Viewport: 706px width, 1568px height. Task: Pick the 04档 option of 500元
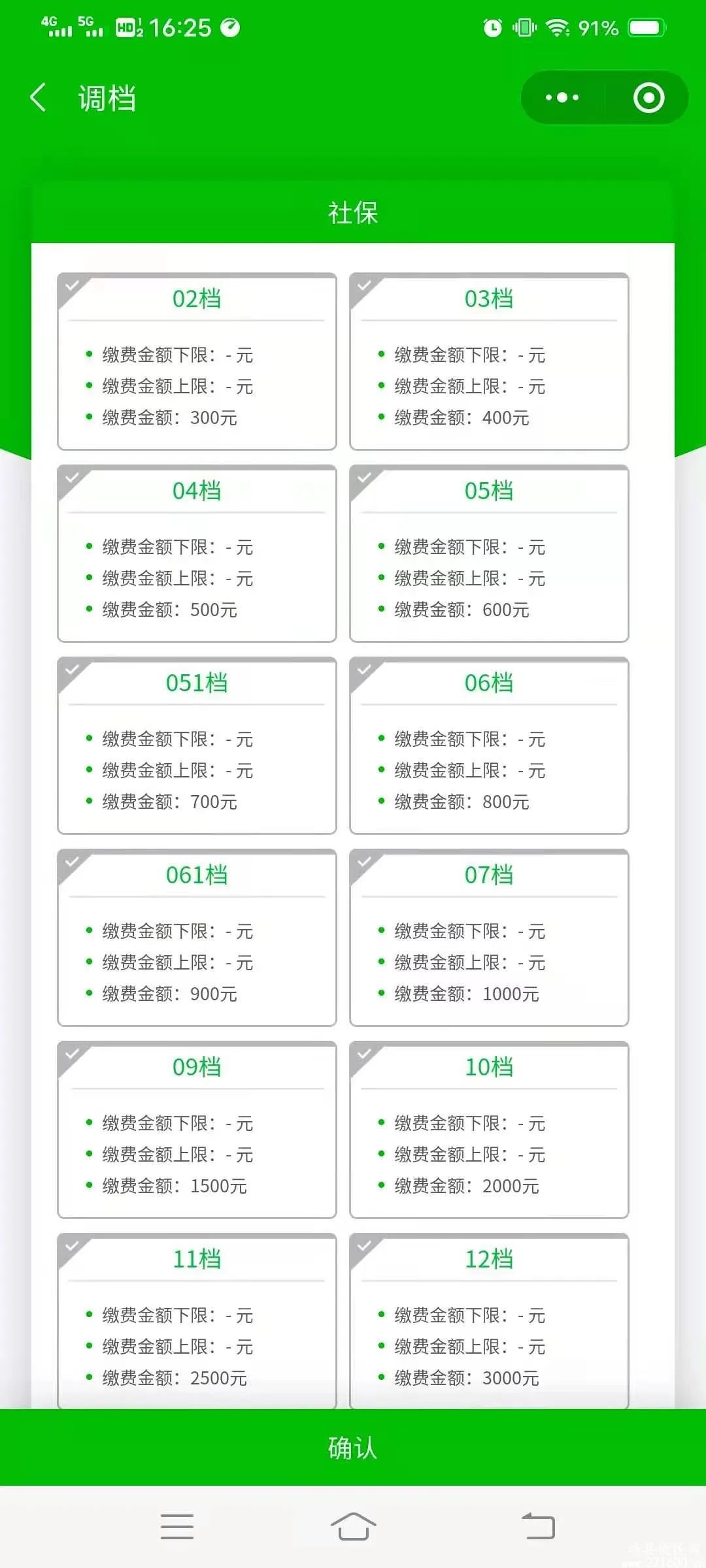click(x=197, y=553)
